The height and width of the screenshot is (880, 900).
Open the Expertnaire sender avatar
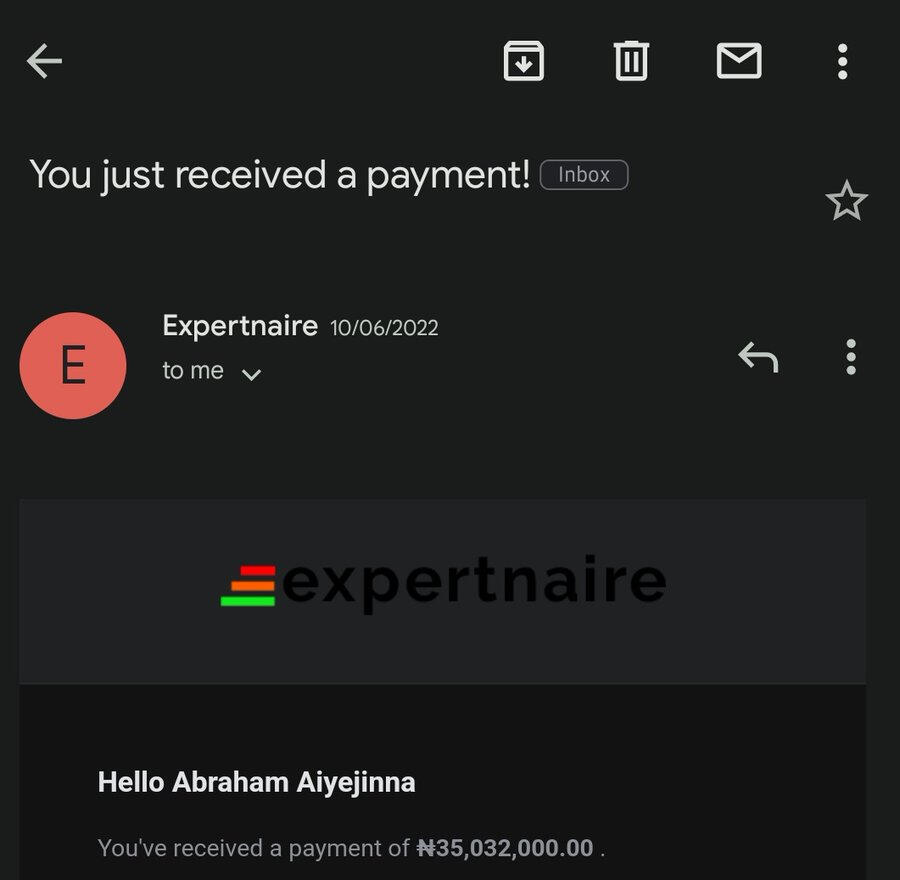tap(73, 366)
